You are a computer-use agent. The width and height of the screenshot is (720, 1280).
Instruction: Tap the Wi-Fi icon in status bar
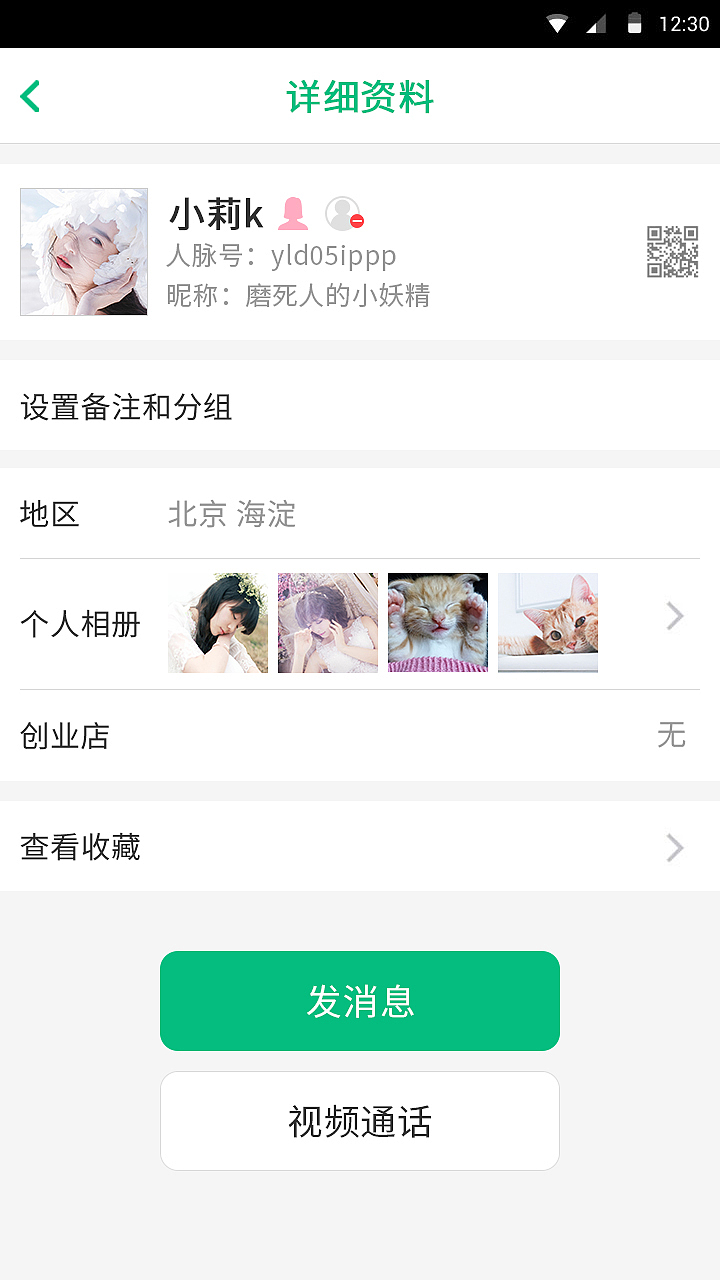tap(556, 22)
